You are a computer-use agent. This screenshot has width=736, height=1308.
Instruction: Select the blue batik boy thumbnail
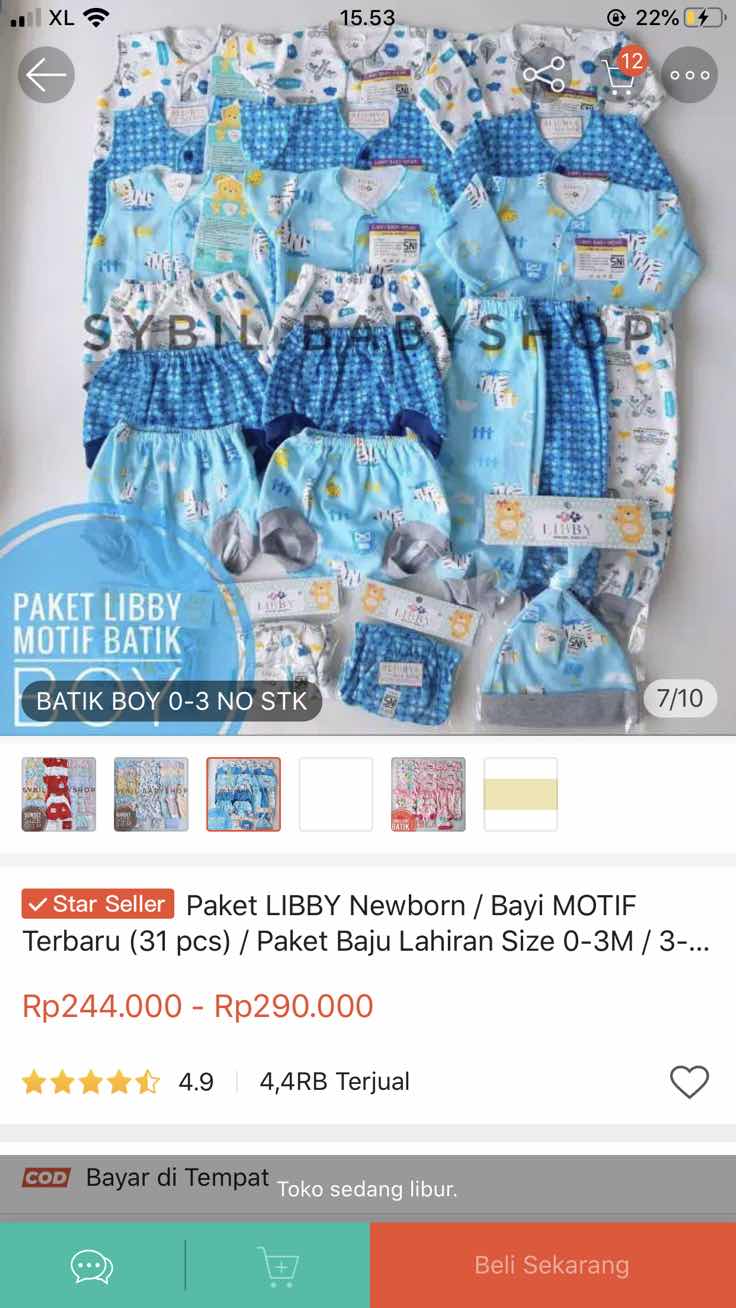(243, 794)
